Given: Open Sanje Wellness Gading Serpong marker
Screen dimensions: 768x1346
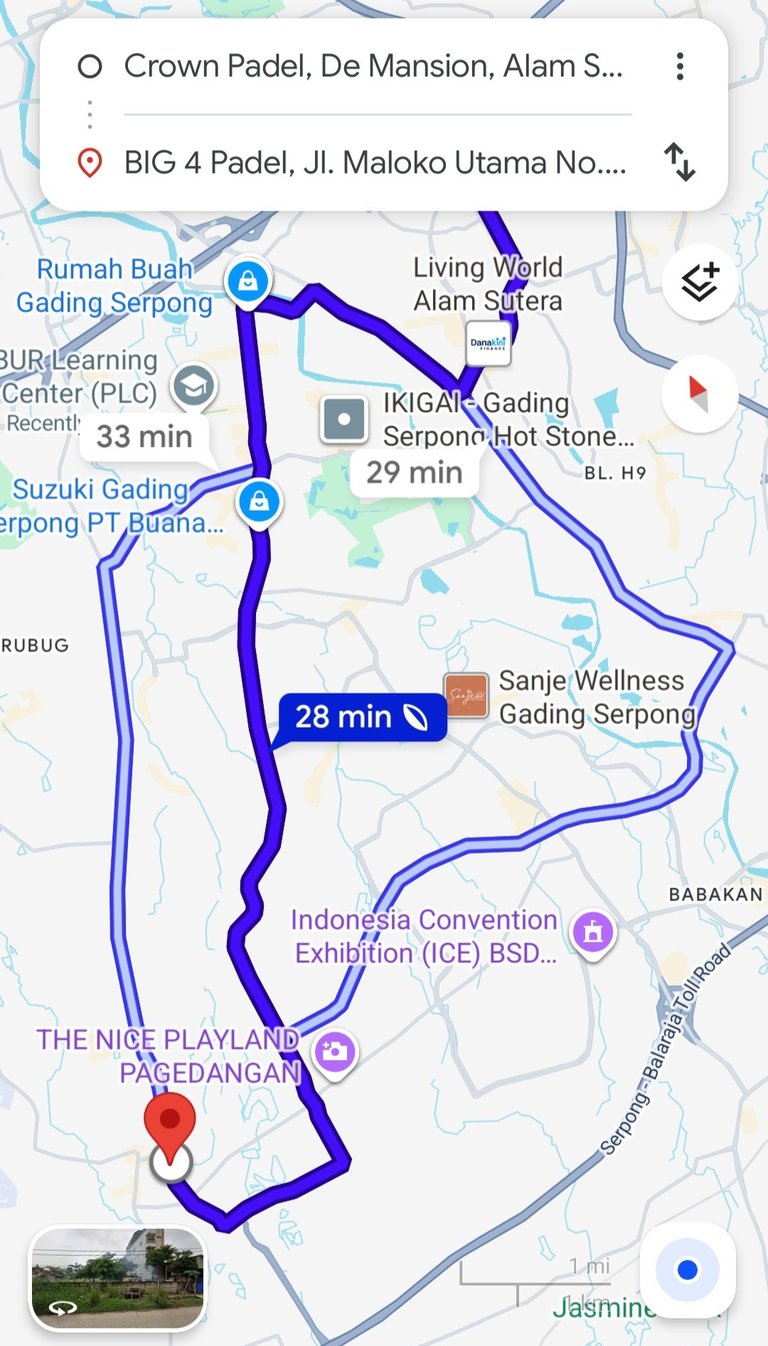Looking at the screenshot, I should 466,695.
